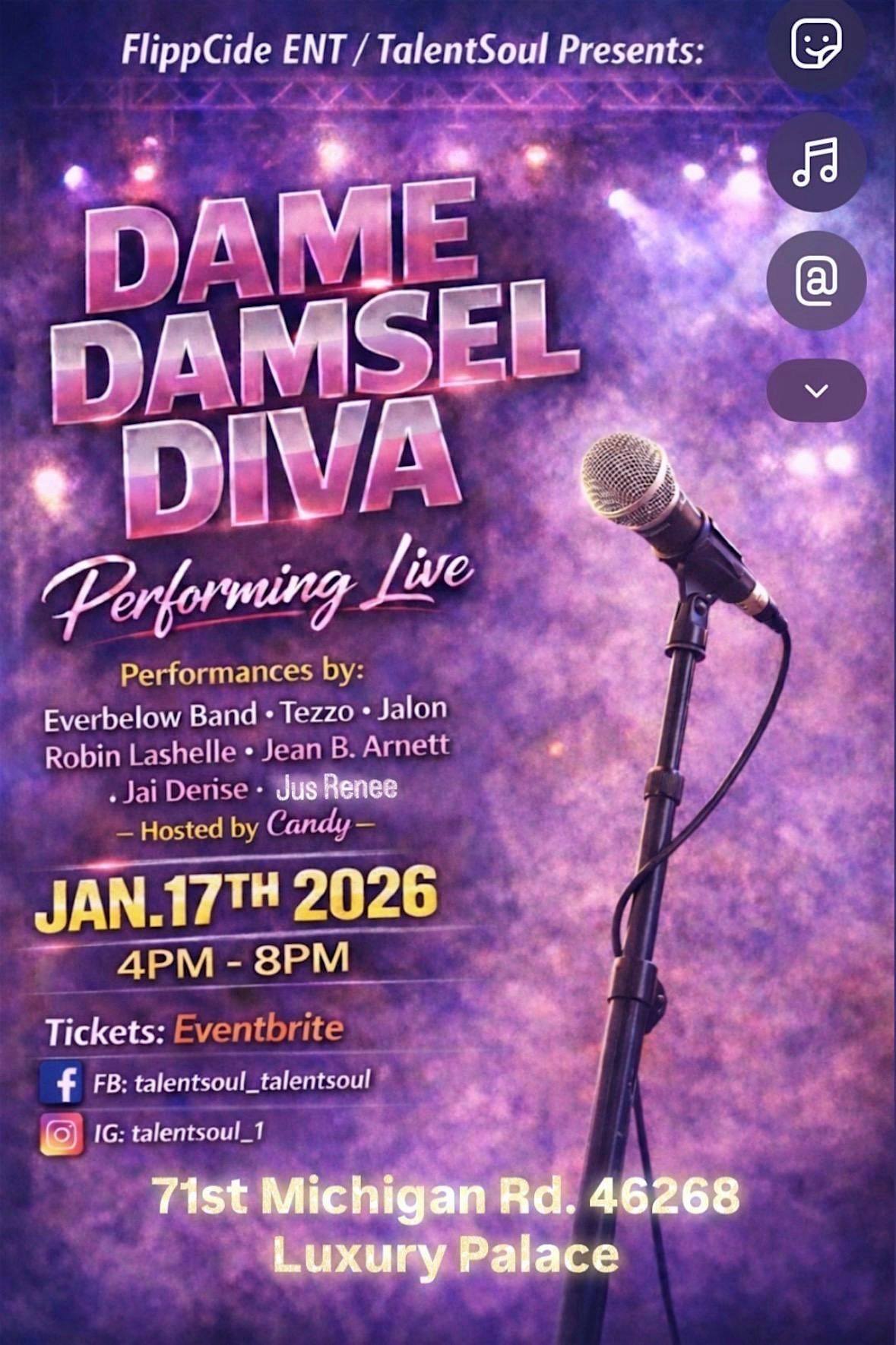Expand more story tools chevron
The image size is (896, 1345).
(x=816, y=391)
